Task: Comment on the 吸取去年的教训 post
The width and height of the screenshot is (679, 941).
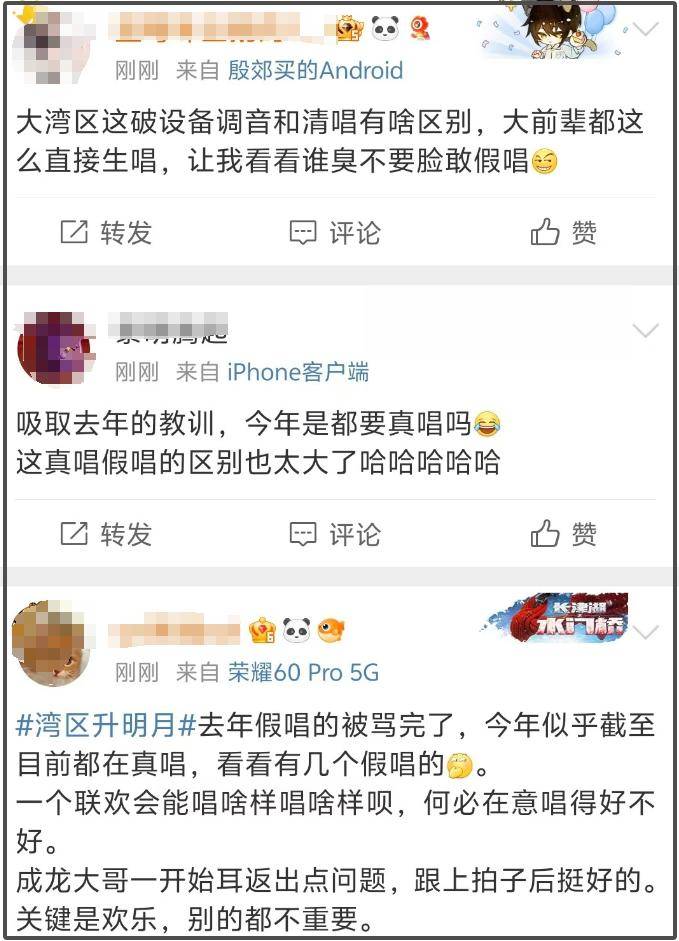Action: coord(335,534)
